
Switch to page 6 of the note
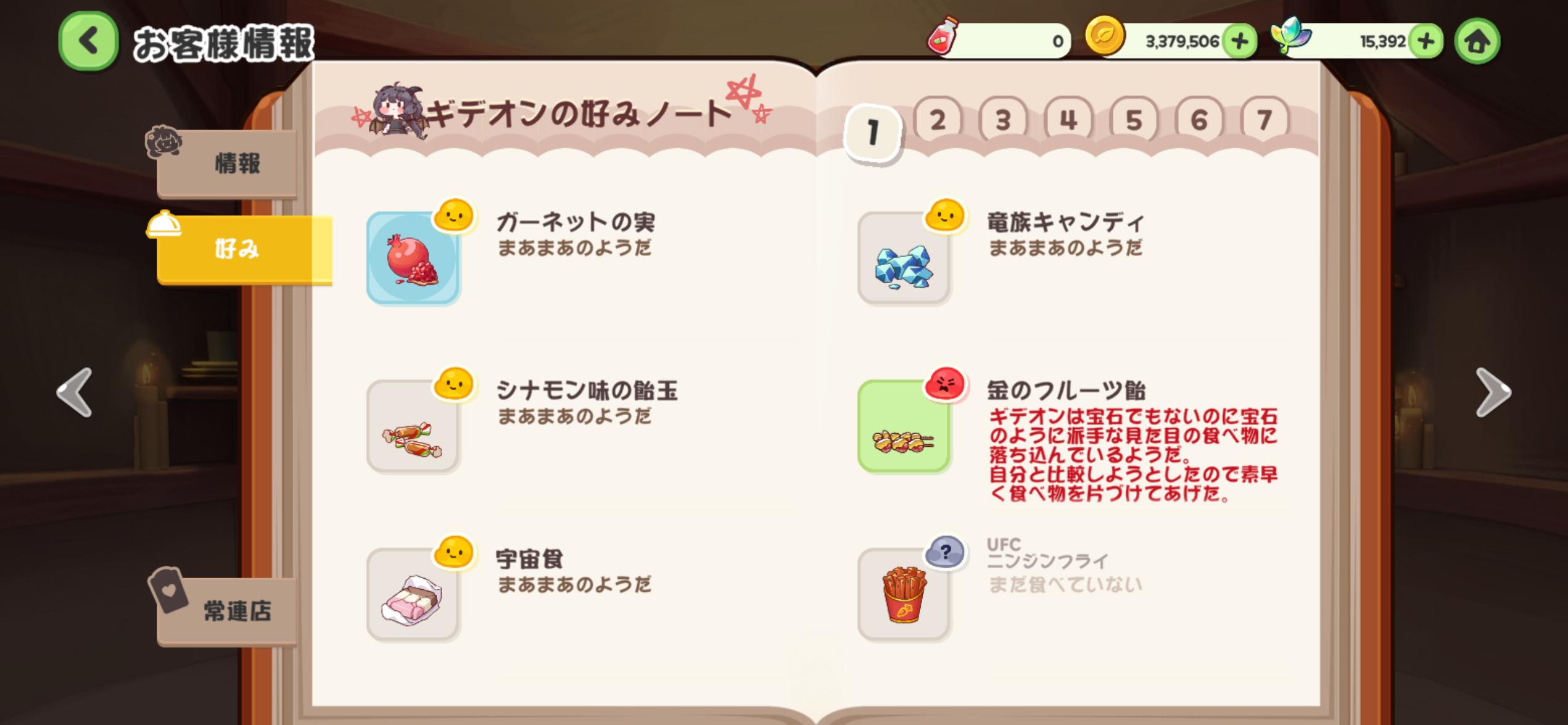pos(1199,120)
